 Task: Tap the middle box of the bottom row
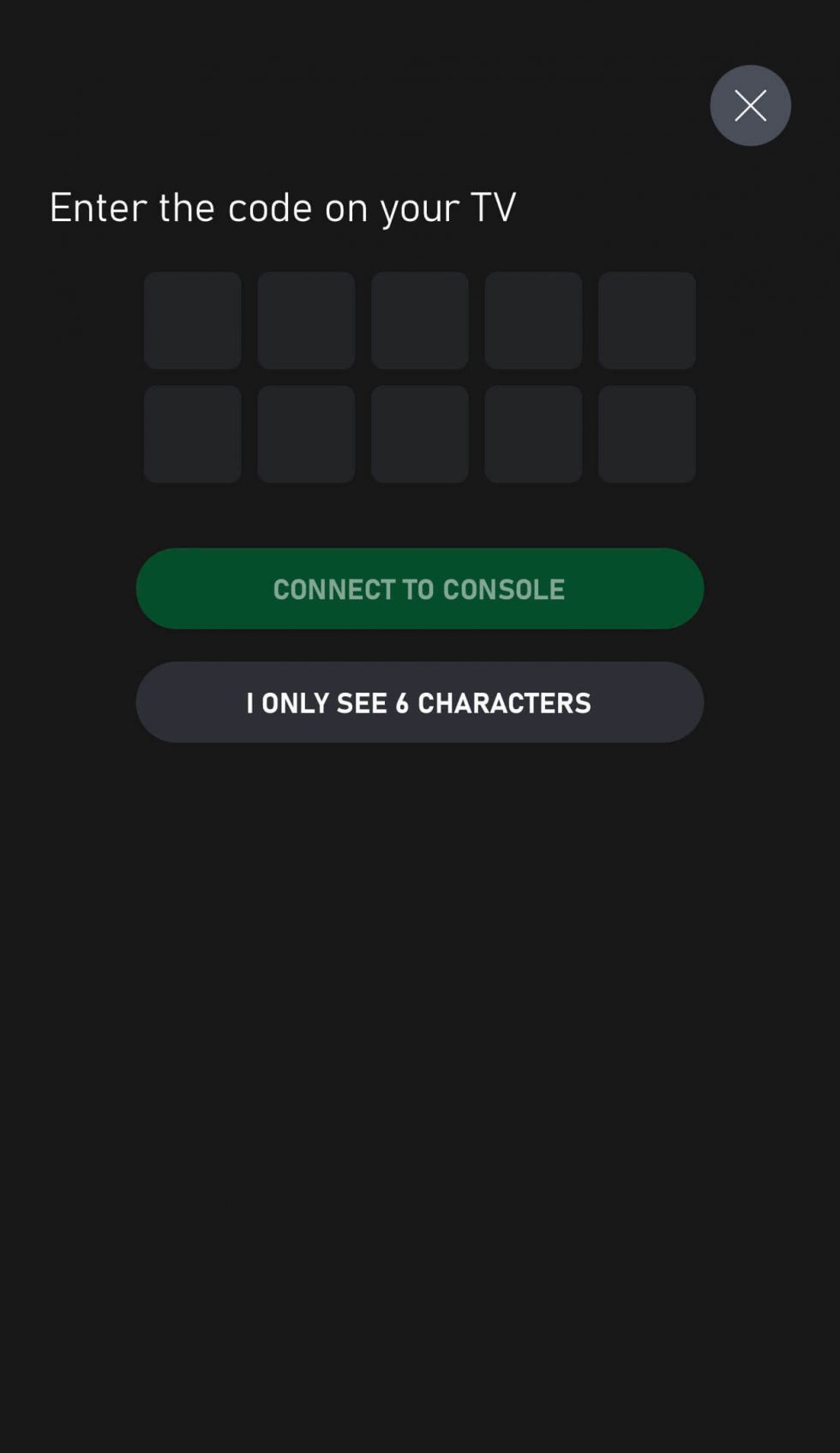(x=419, y=434)
